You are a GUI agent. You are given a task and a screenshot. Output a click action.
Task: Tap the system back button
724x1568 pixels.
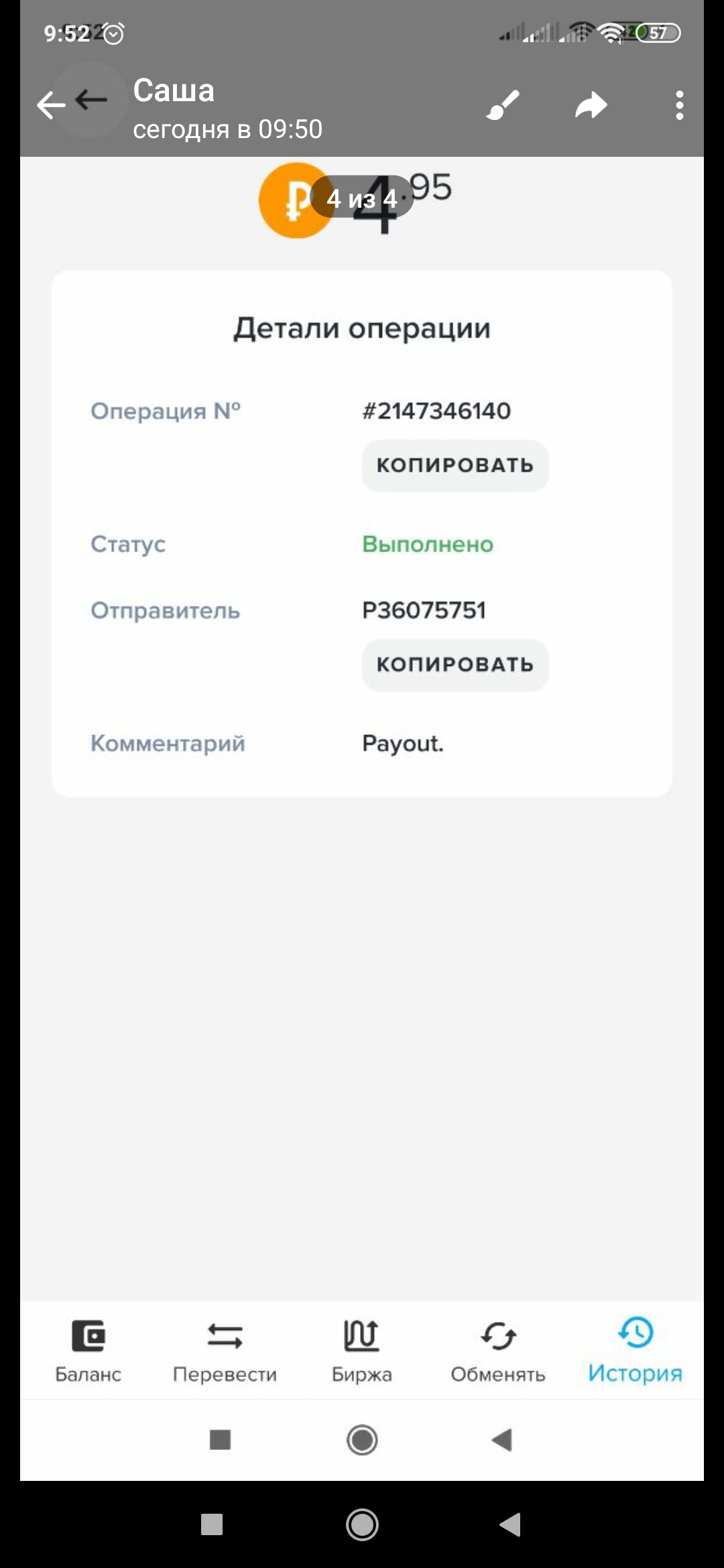pyautogui.click(x=510, y=1524)
